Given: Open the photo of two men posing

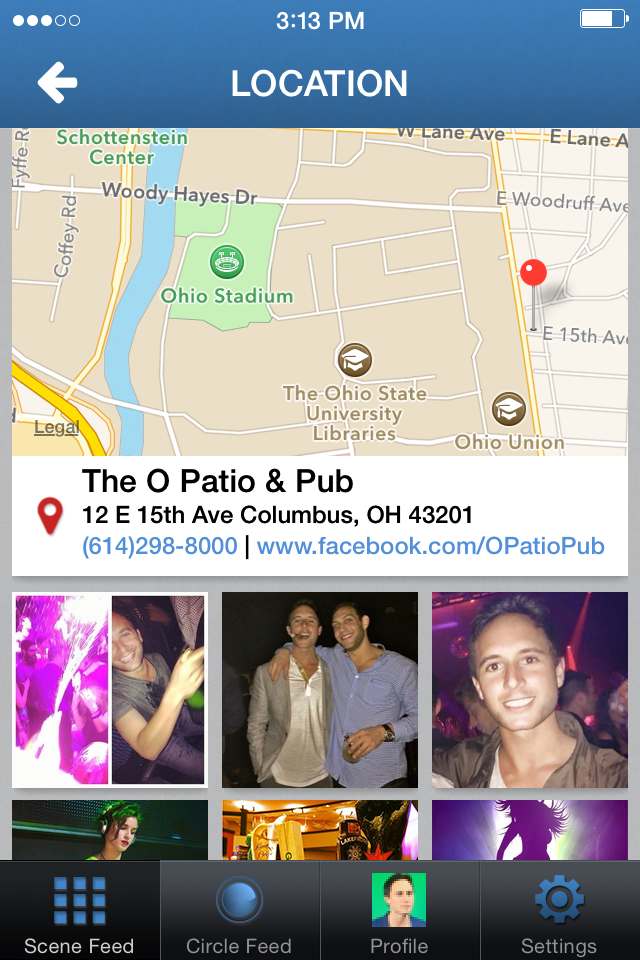Looking at the screenshot, I should tap(320, 689).
